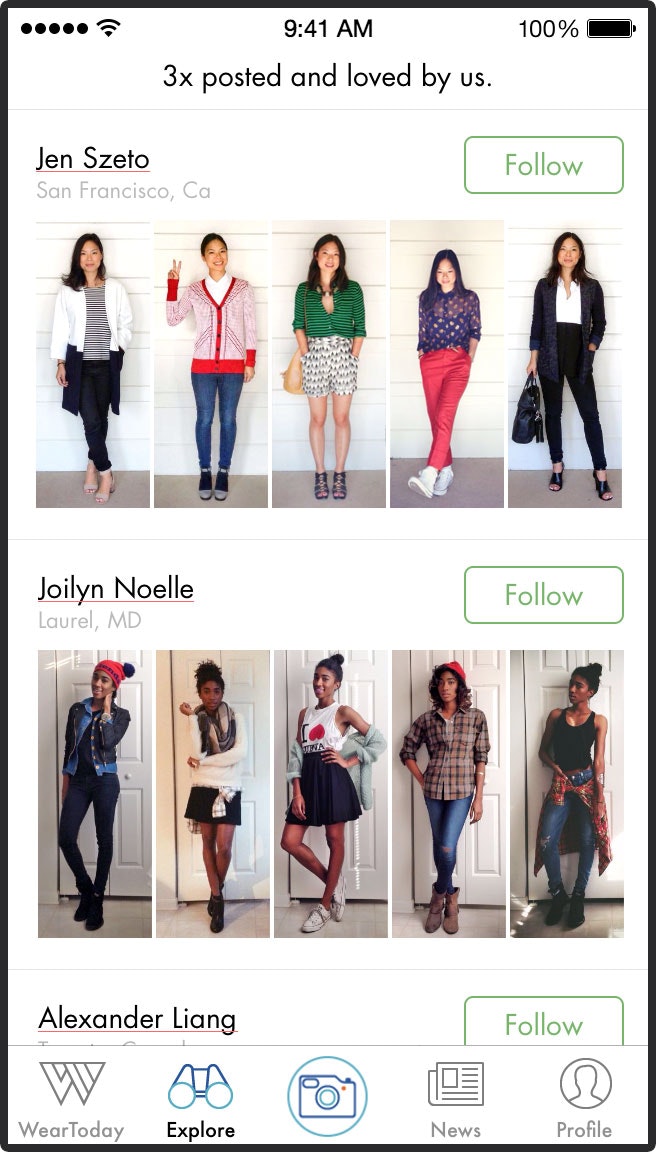656x1152 pixels.
Task: View Jen Szeto's red pants outfit photo
Action: [447, 364]
